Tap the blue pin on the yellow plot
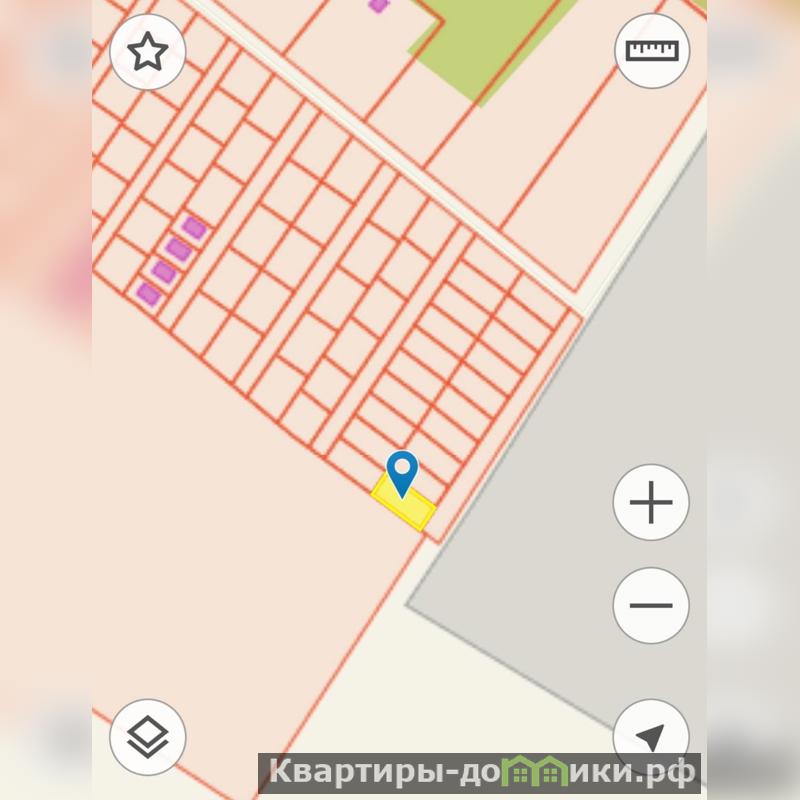 [402, 472]
